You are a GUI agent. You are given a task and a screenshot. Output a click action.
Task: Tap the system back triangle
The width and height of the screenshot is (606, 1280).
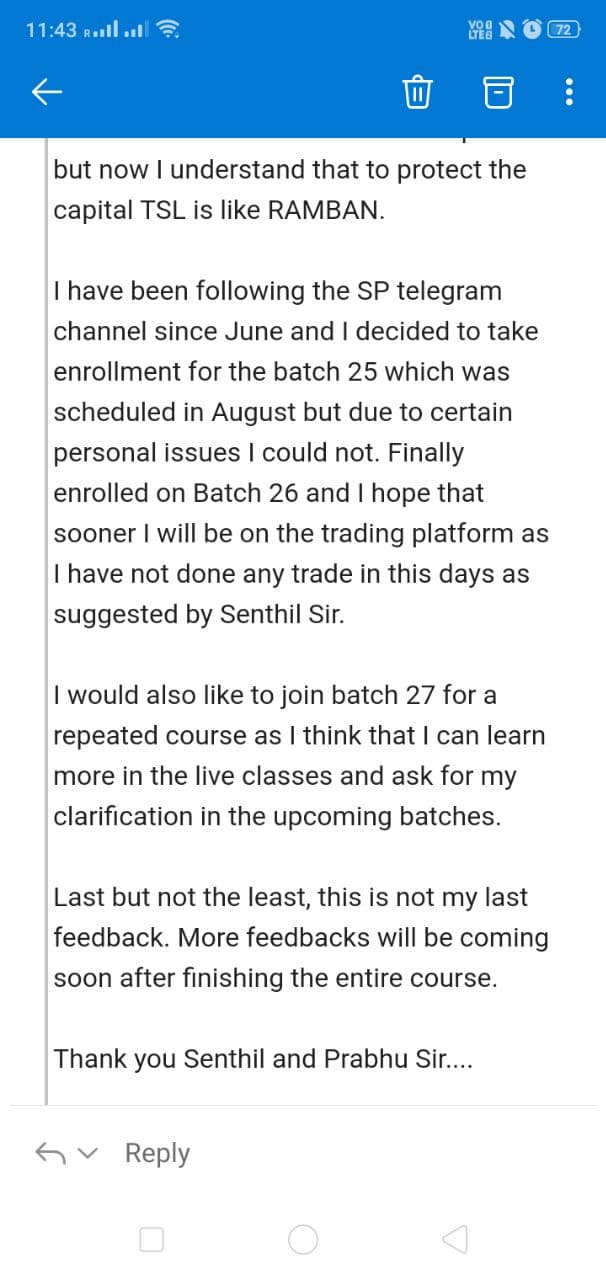454,1240
